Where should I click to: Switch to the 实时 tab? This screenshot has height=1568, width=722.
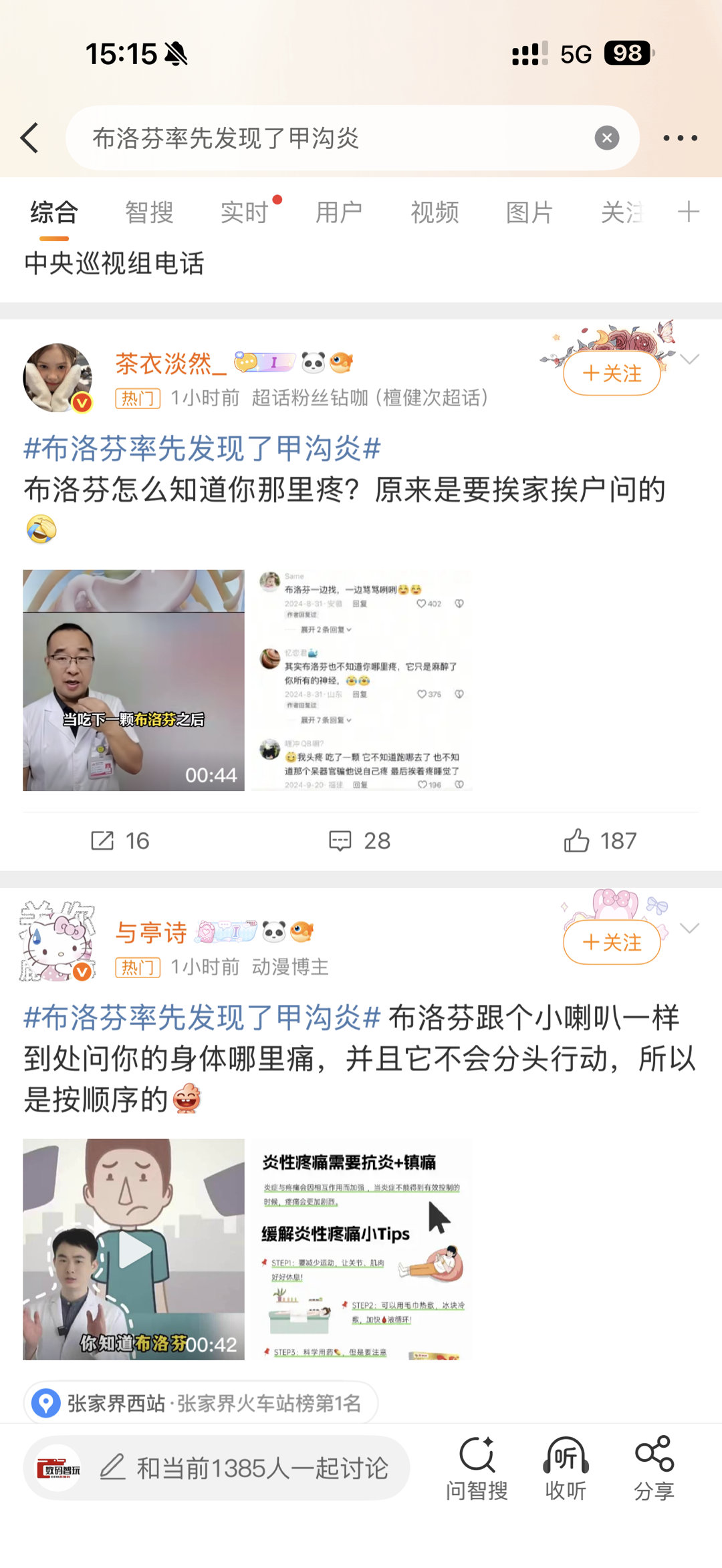(x=245, y=213)
